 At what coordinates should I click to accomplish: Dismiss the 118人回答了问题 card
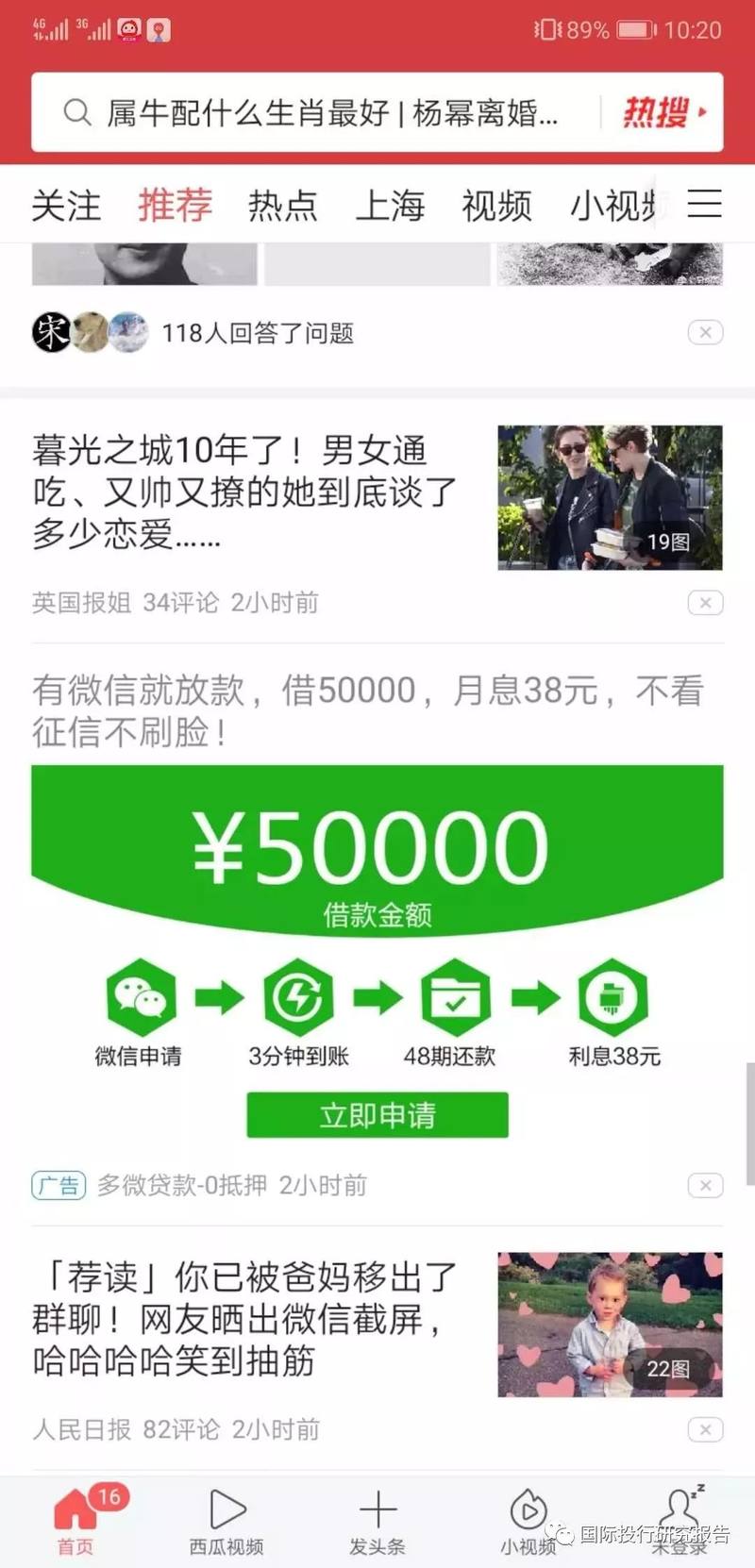click(x=705, y=332)
